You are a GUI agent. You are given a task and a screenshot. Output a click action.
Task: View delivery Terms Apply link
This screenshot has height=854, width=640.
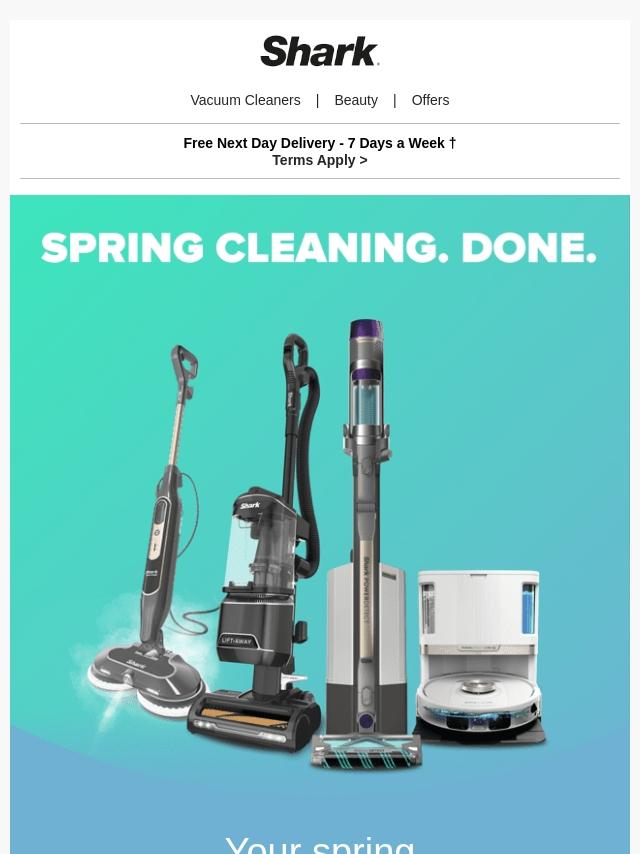[x=319, y=160]
